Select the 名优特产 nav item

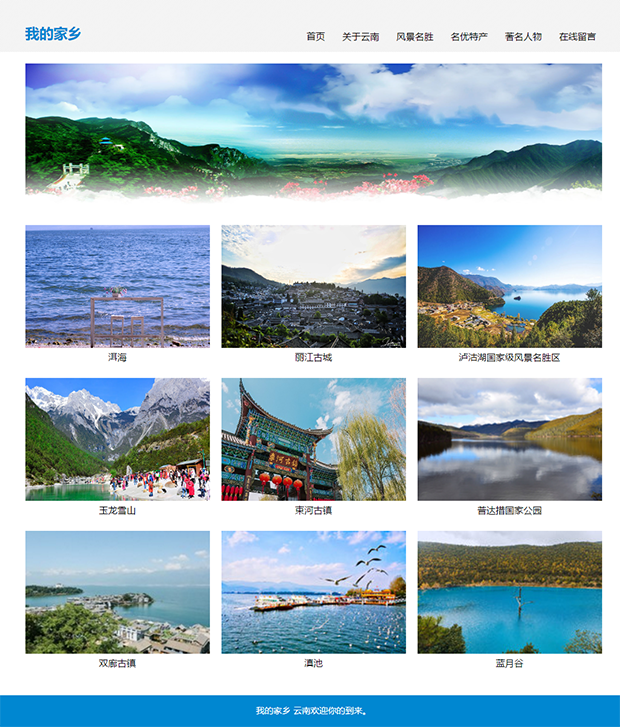[469, 36]
